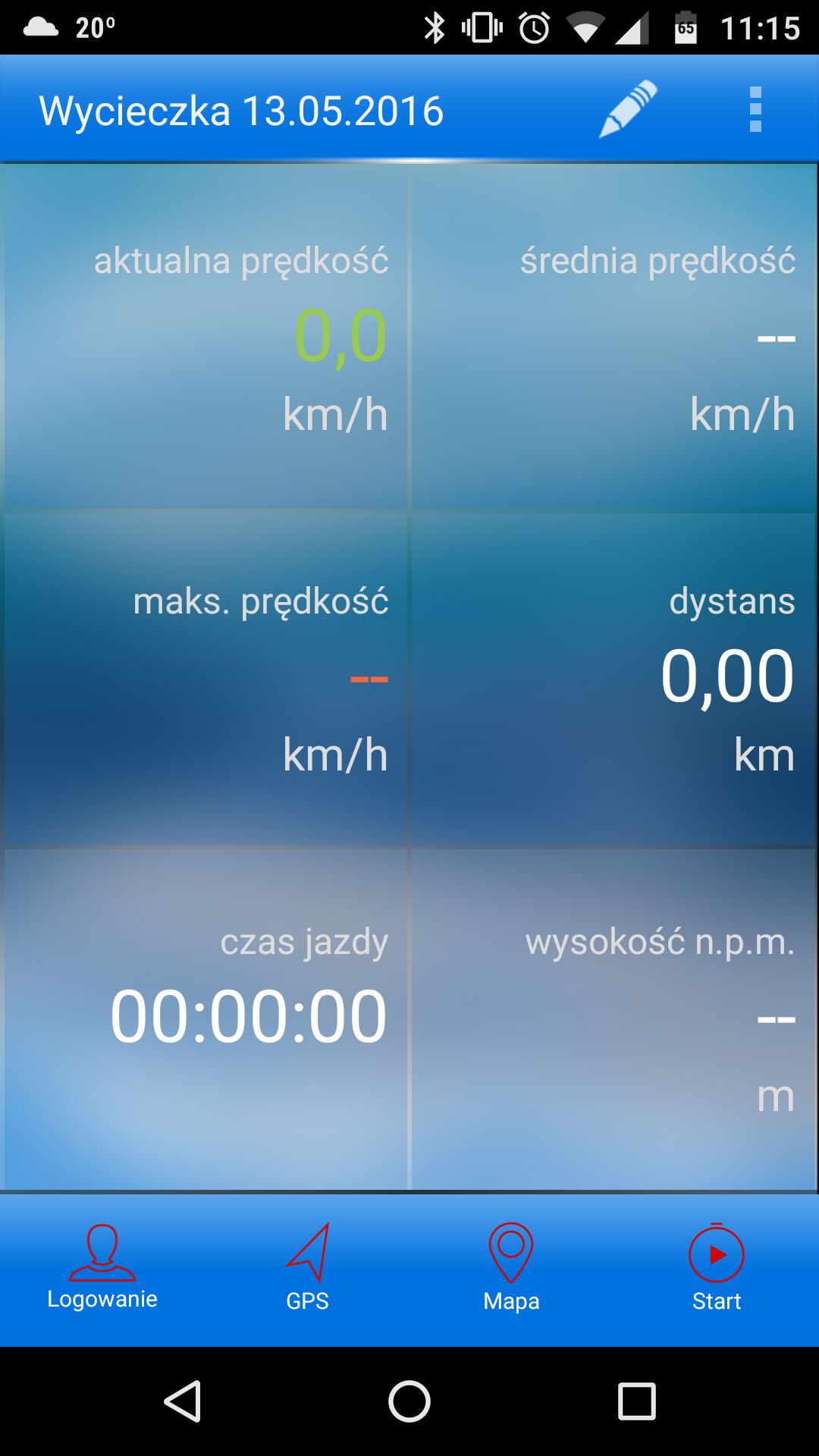Open the Logowanie login tab
Screen dimensions: 819x1456
coord(102,1269)
